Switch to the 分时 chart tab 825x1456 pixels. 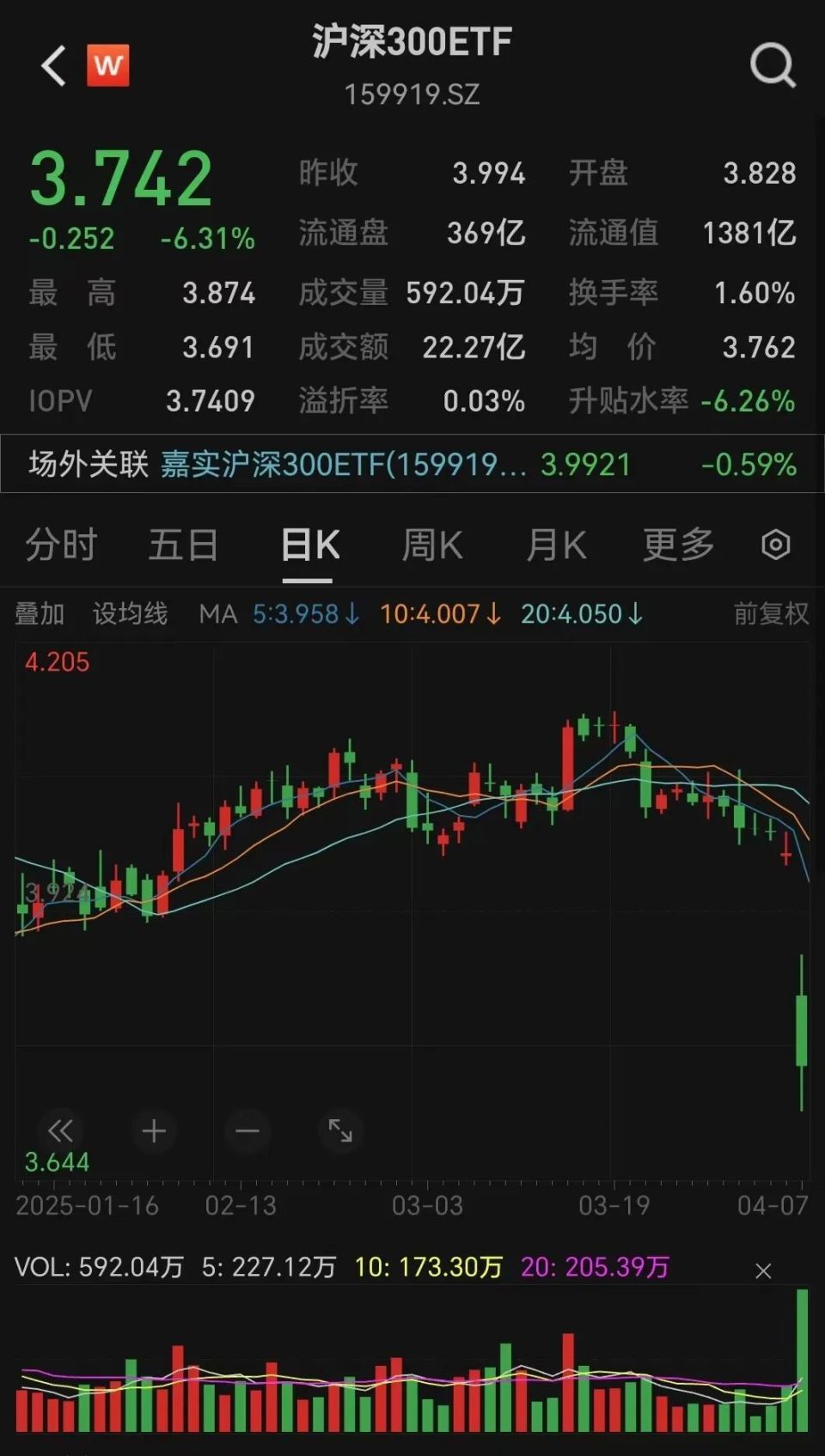61,545
